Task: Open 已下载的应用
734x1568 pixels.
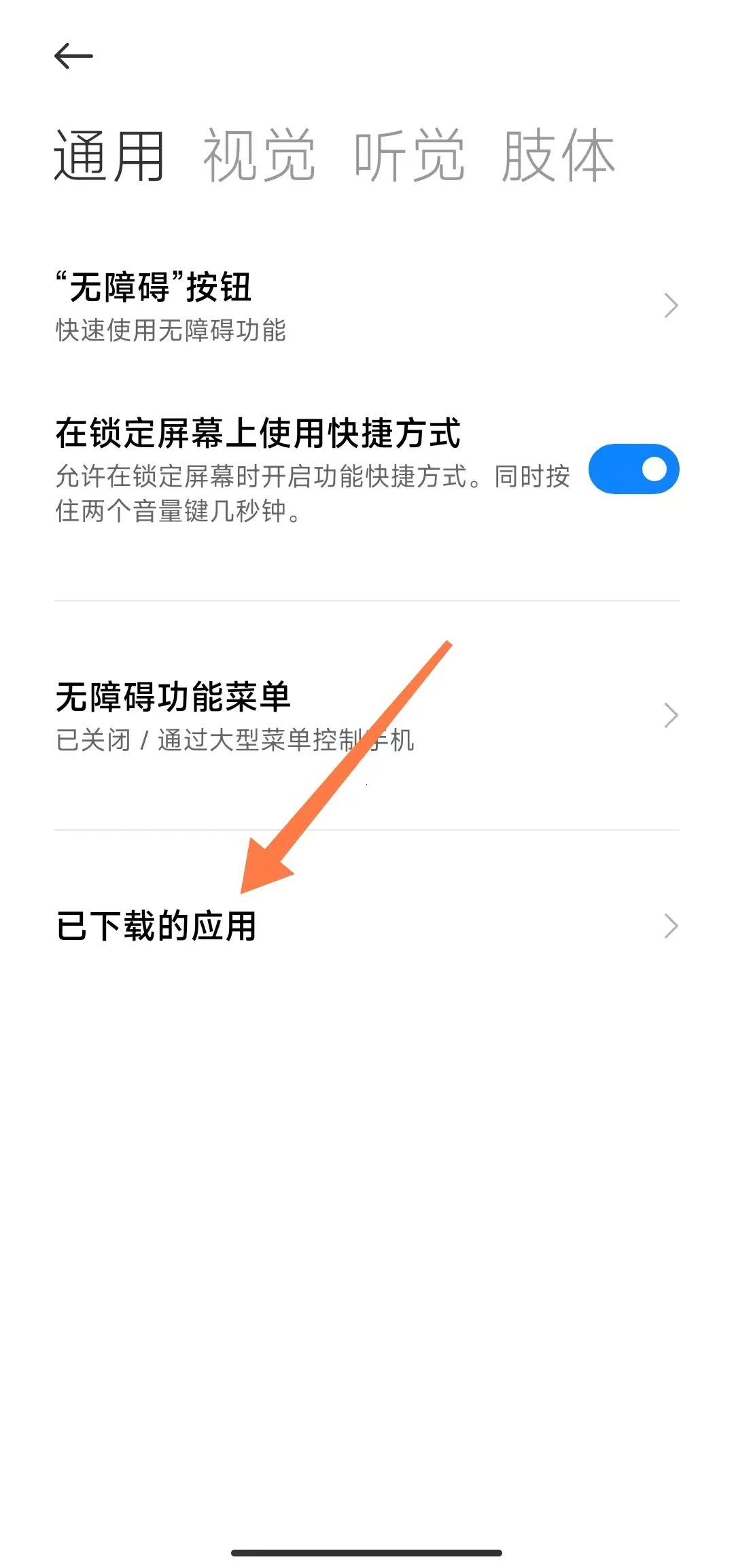Action: pyautogui.click(x=367, y=926)
